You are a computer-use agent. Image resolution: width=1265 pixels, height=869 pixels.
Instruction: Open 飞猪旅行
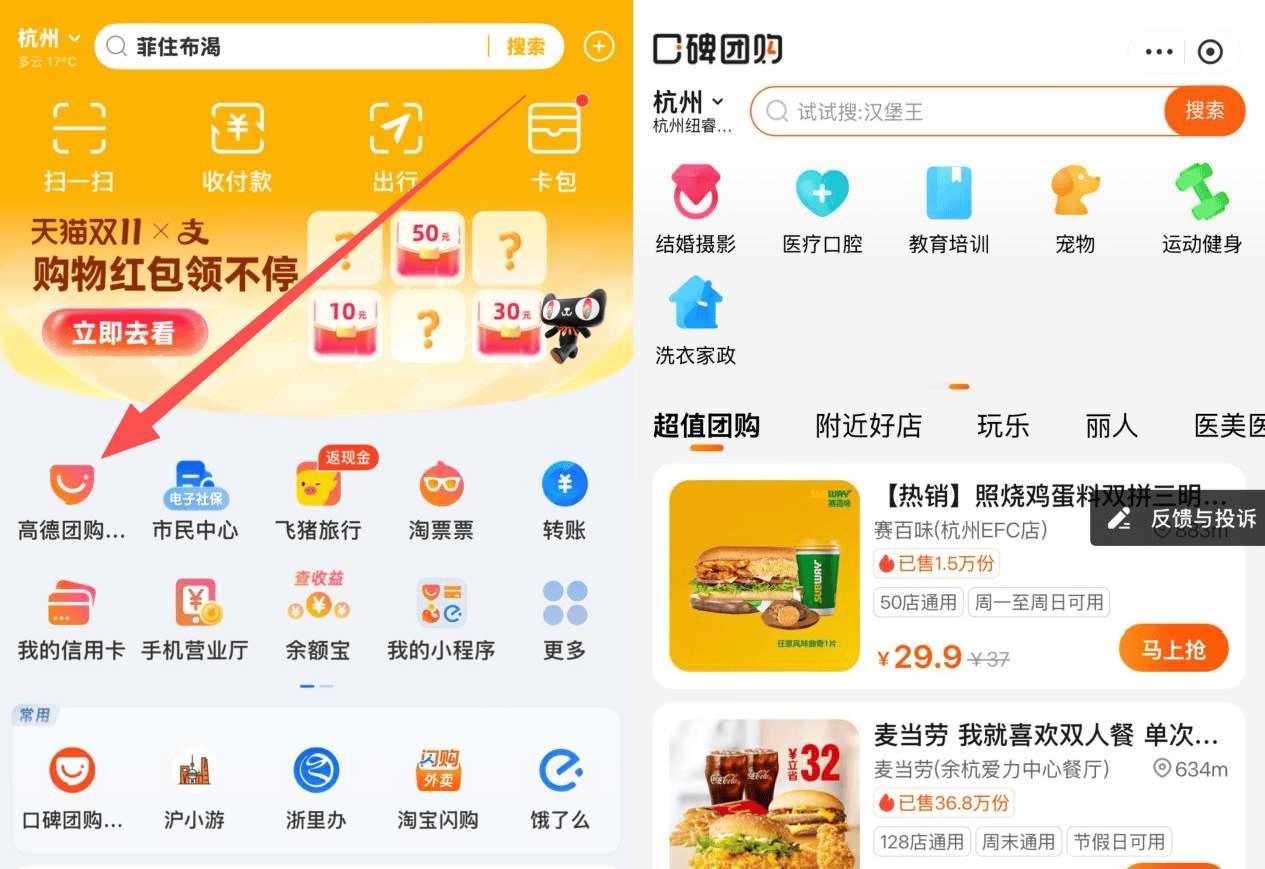pos(318,500)
